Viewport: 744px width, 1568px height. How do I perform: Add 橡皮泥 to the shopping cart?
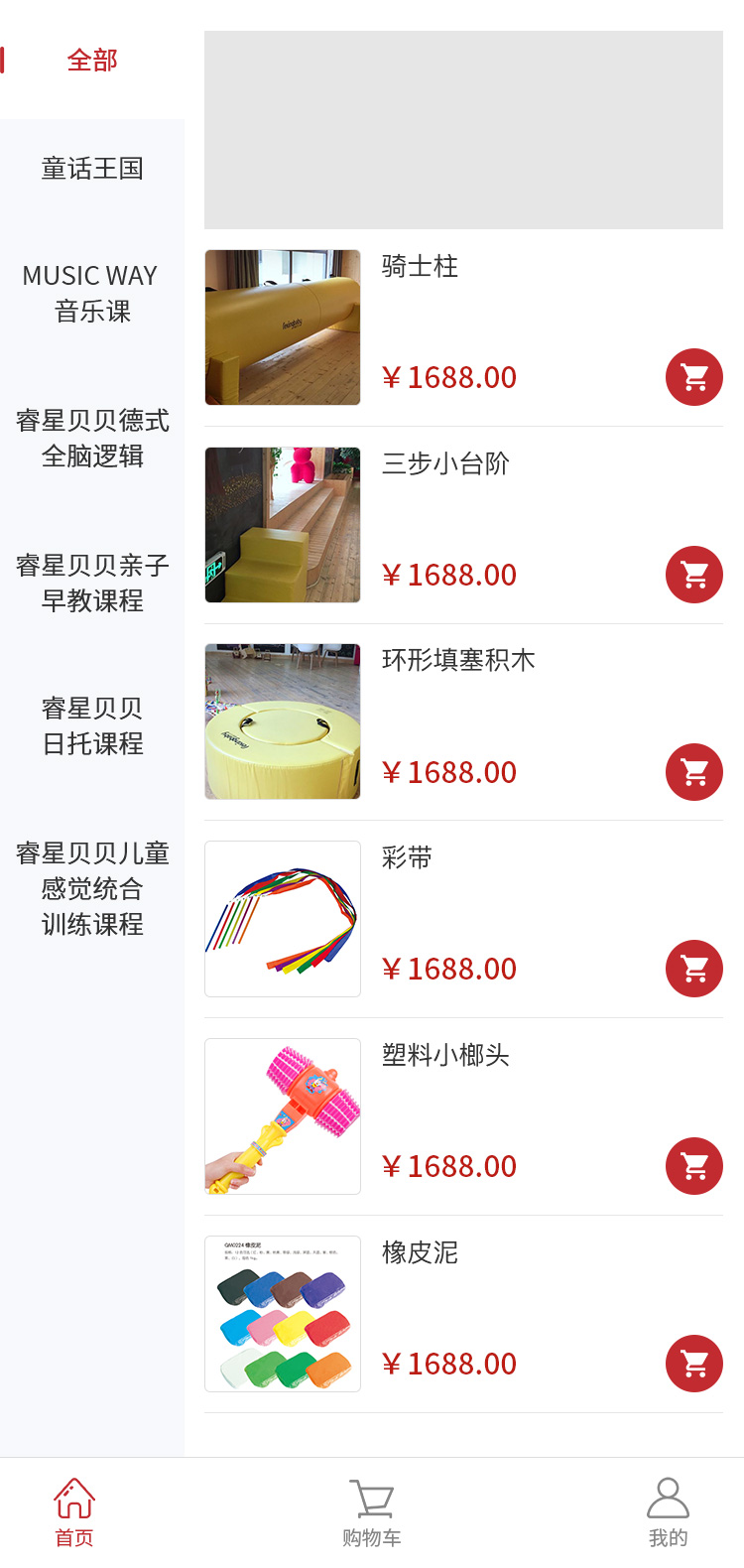click(693, 1364)
